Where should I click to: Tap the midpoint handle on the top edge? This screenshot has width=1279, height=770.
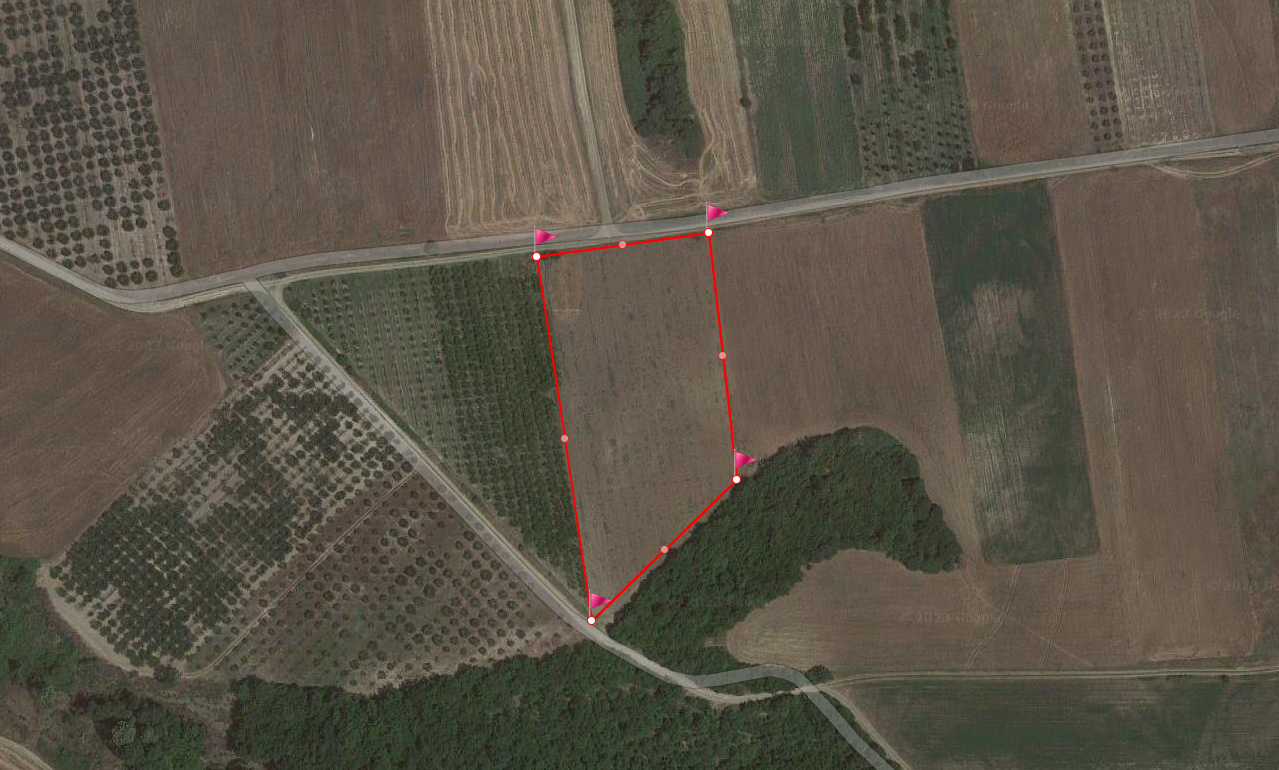[x=622, y=244]
